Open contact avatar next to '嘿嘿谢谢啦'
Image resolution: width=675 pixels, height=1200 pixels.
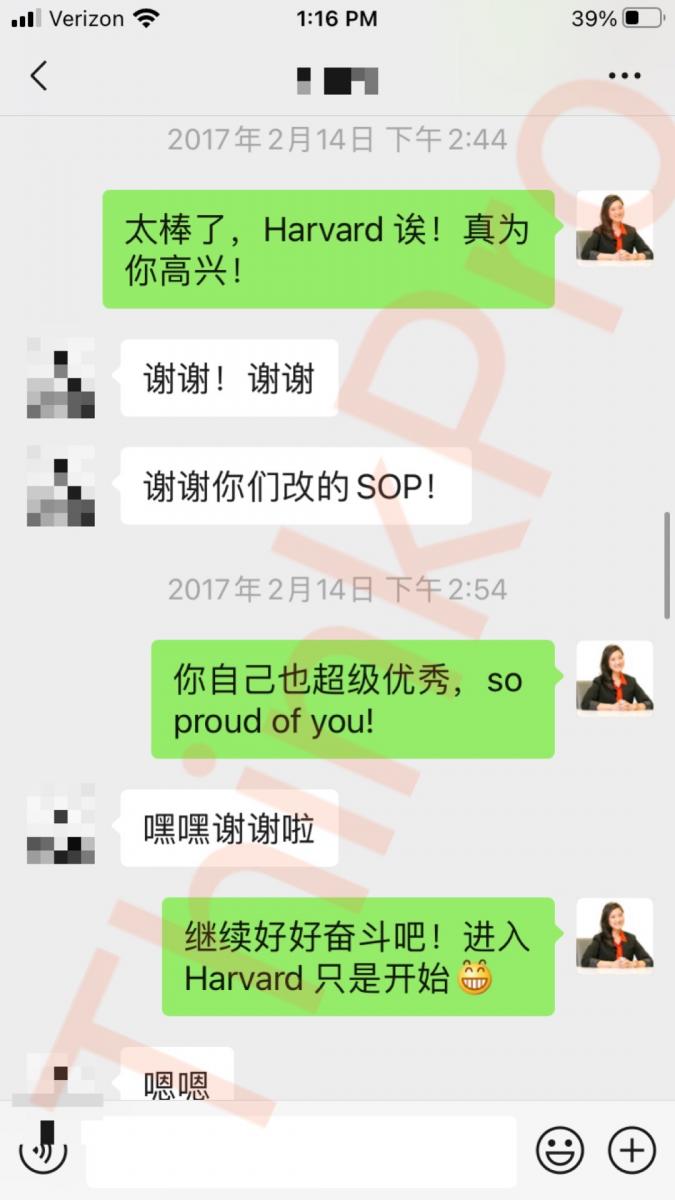pos(61,824)
